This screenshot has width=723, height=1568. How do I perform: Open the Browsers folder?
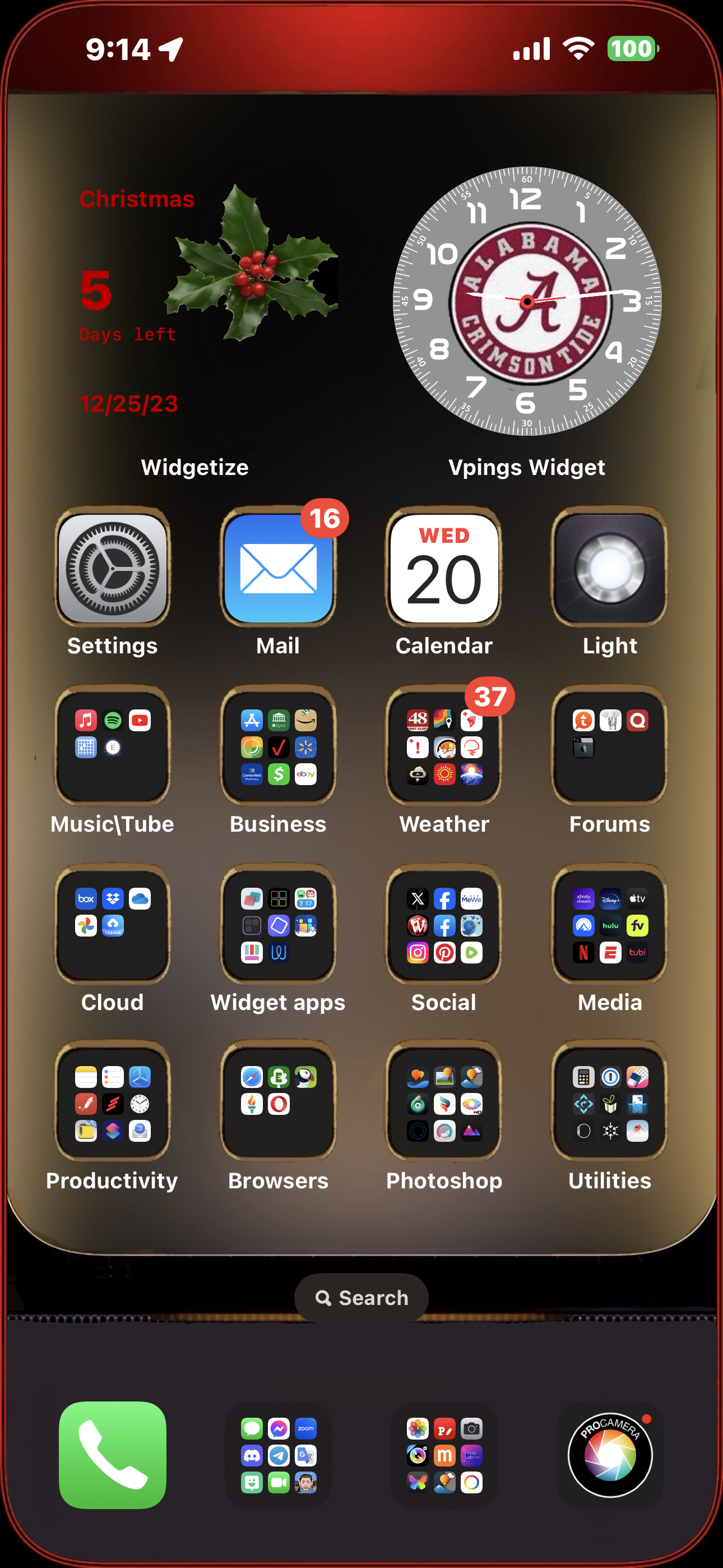[278, 1103]
